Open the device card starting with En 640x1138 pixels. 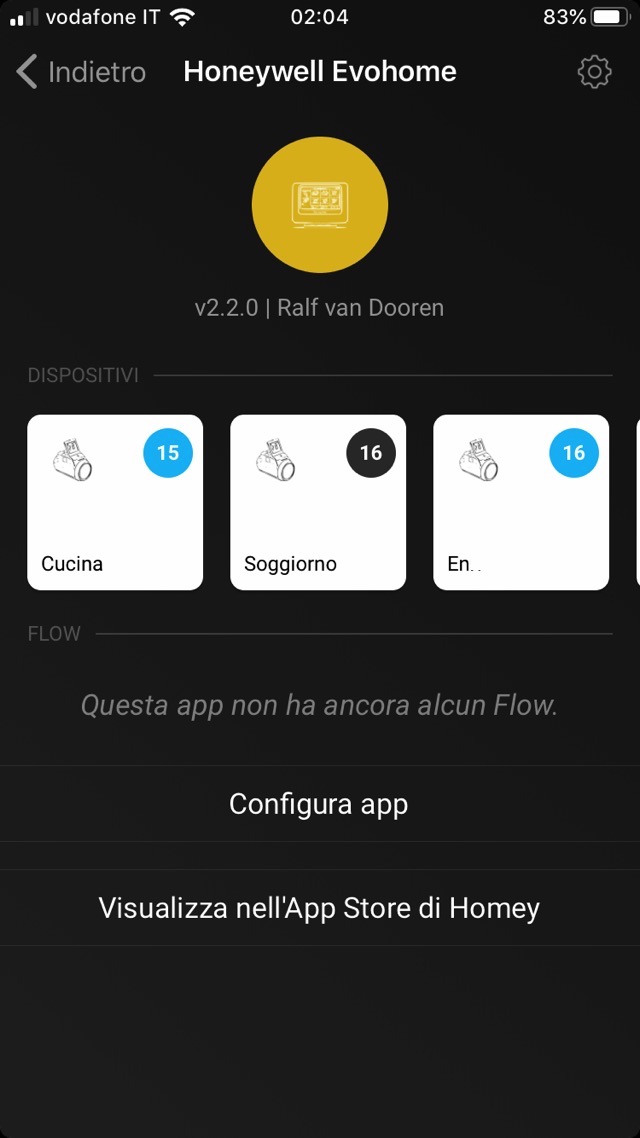(521, 502)
